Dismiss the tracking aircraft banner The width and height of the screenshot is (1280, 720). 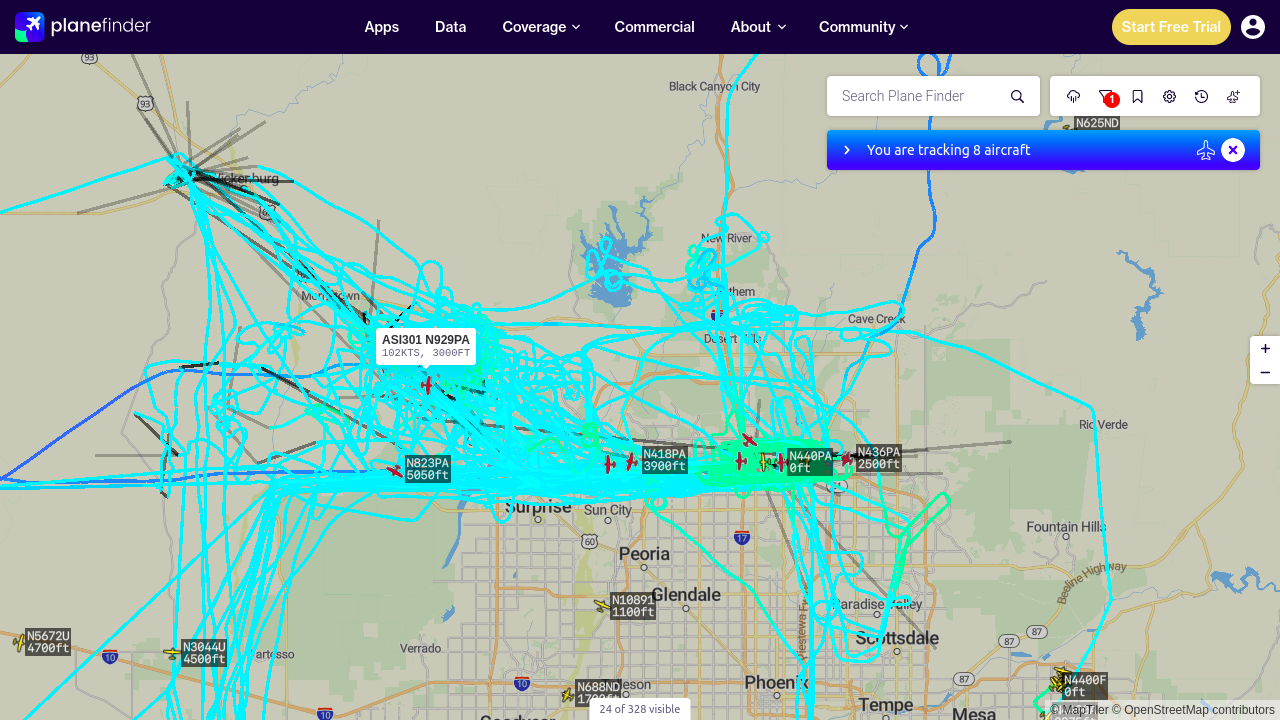pos(1233,150)
